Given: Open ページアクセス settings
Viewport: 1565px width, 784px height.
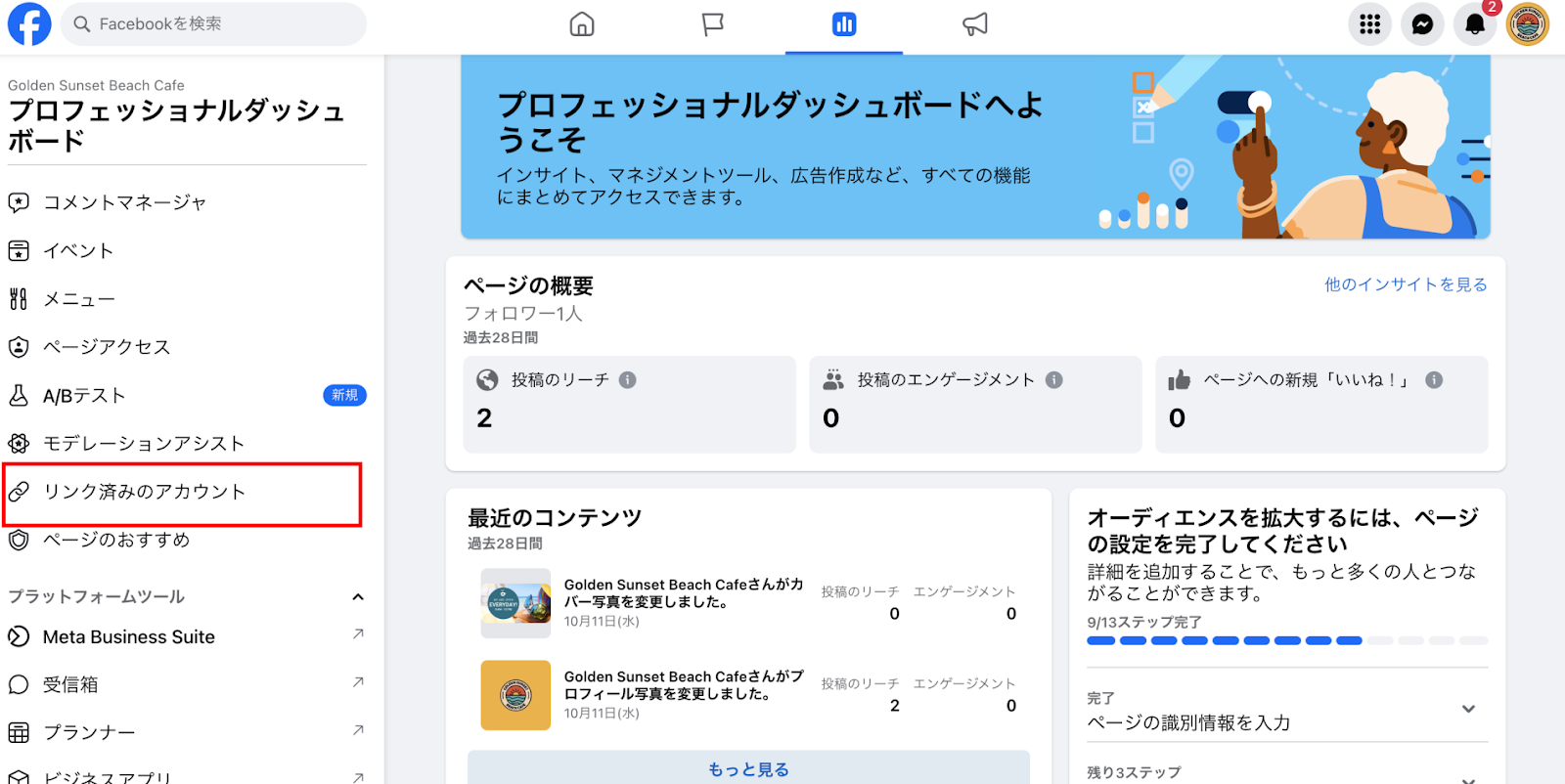Looking at the screenshot, I should (106, 347).
